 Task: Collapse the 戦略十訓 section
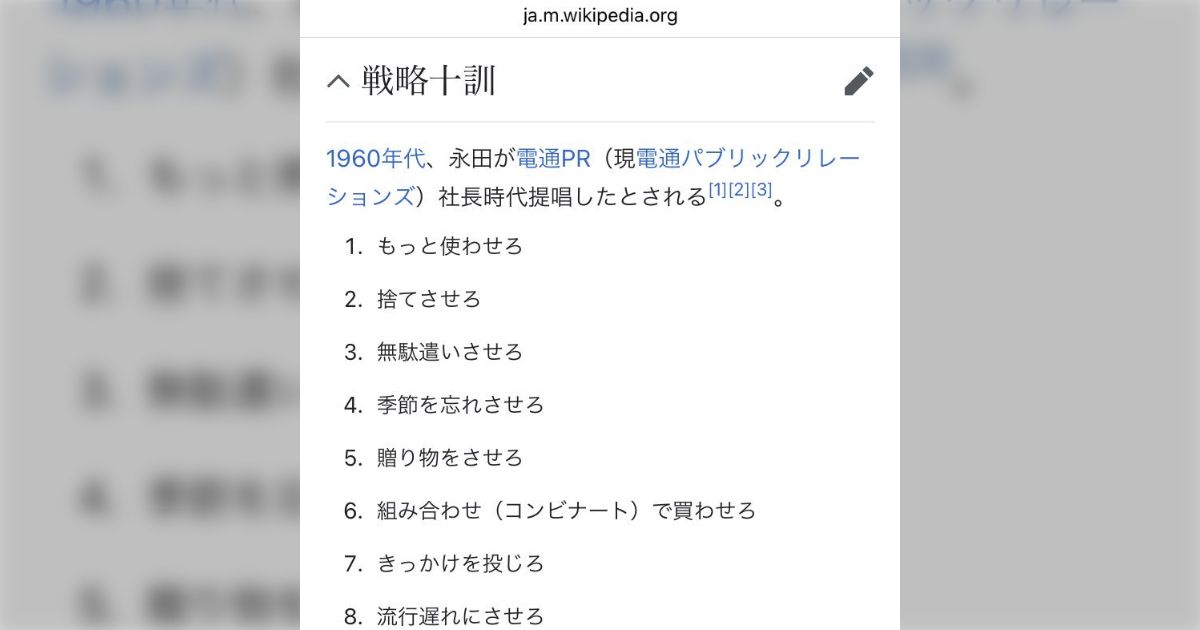pos(338,82)
